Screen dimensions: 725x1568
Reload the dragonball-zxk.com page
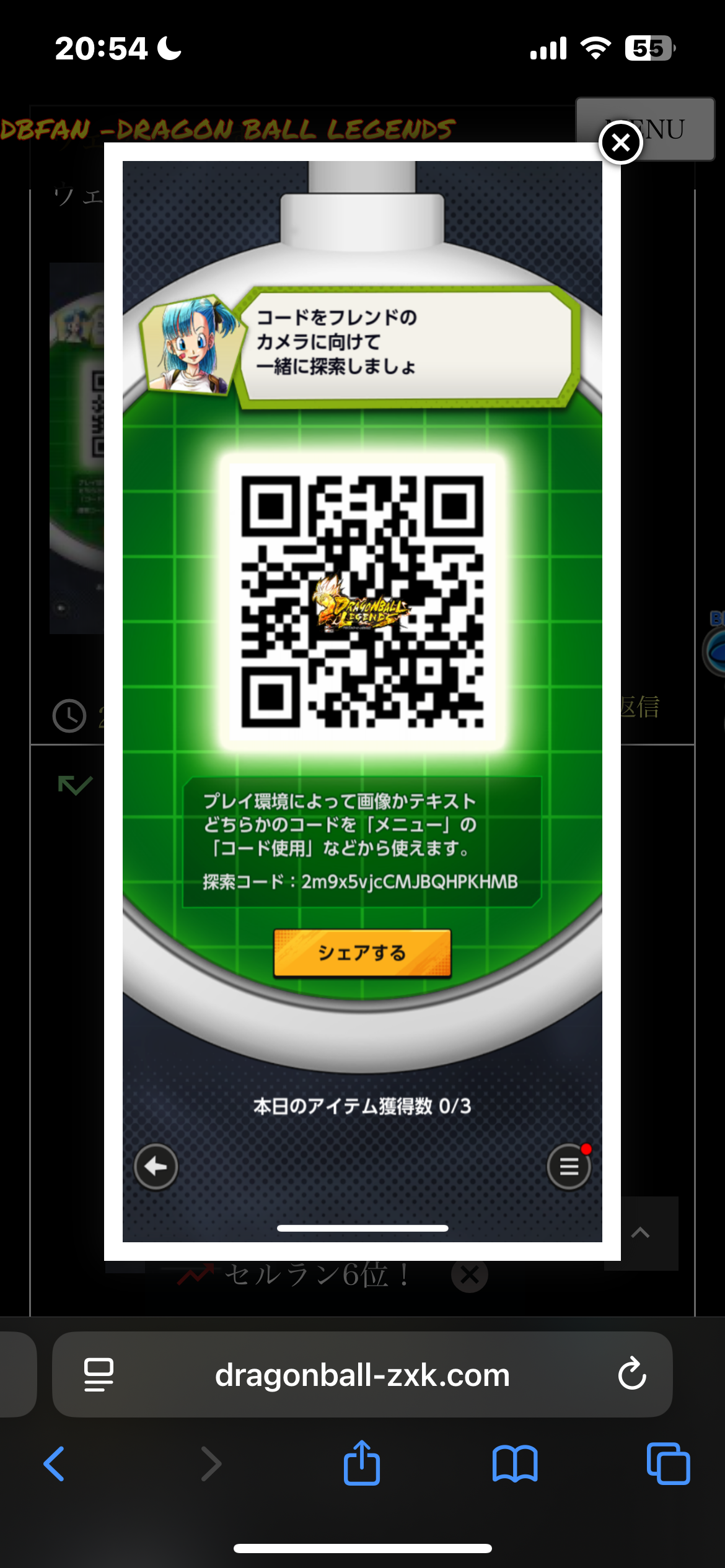coord(632,1374)
